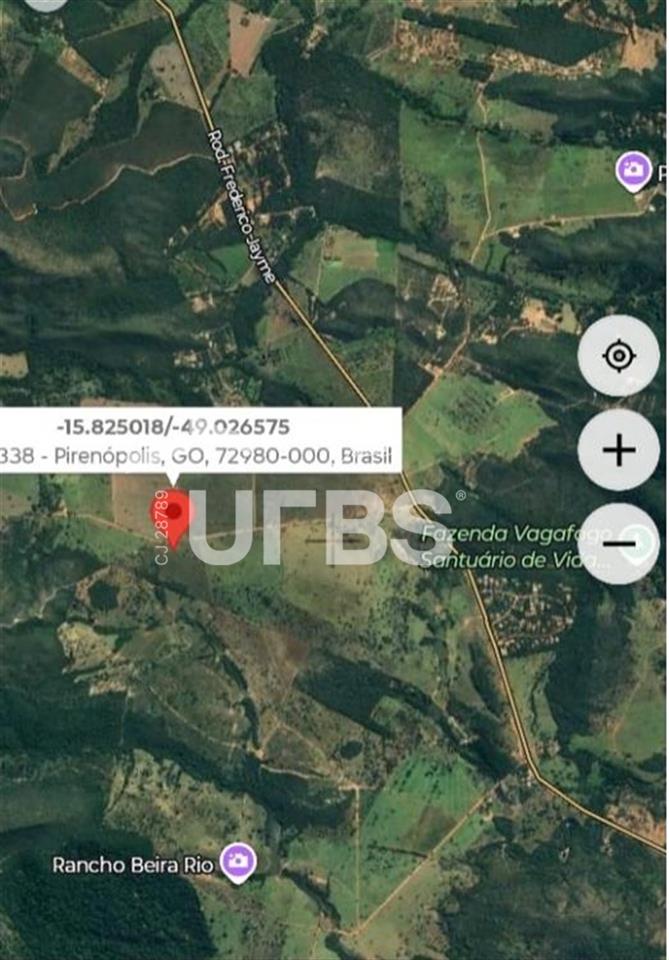Center map on my location

coord(619,355)
